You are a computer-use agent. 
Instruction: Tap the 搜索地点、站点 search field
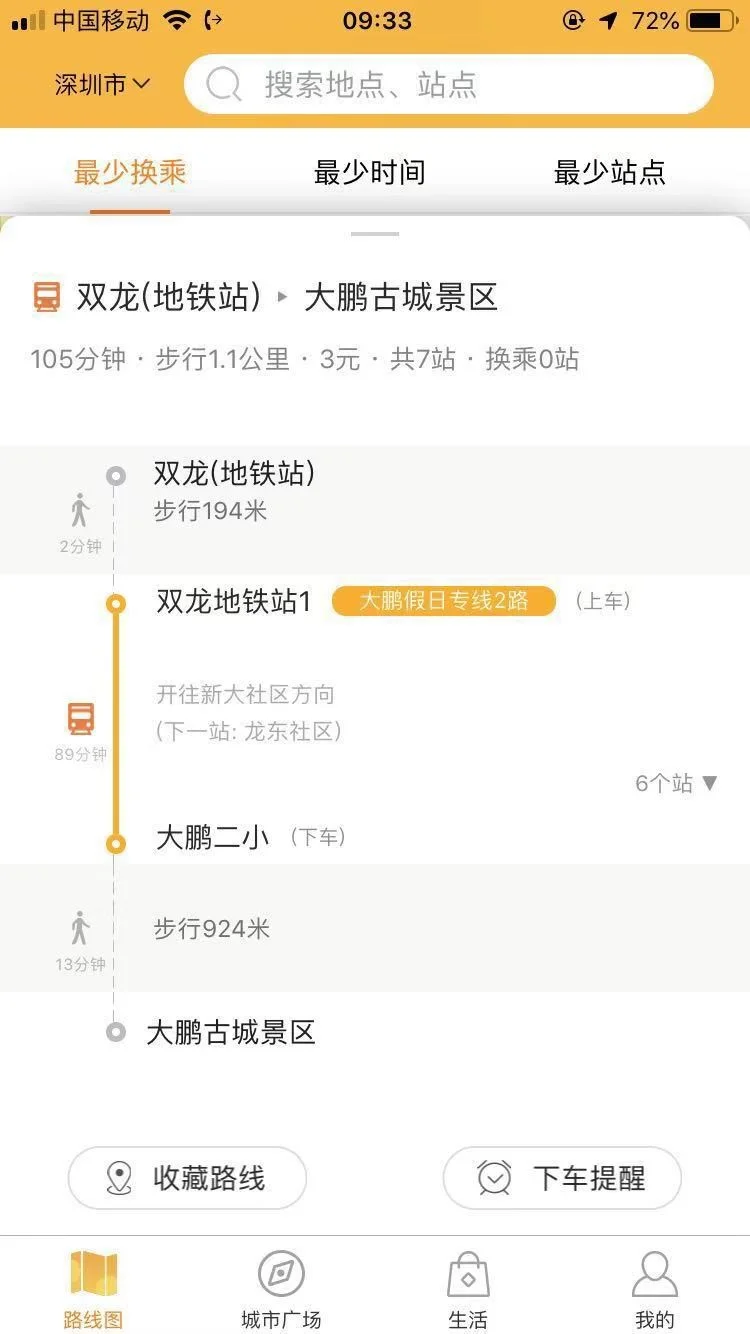coord(450,84)
